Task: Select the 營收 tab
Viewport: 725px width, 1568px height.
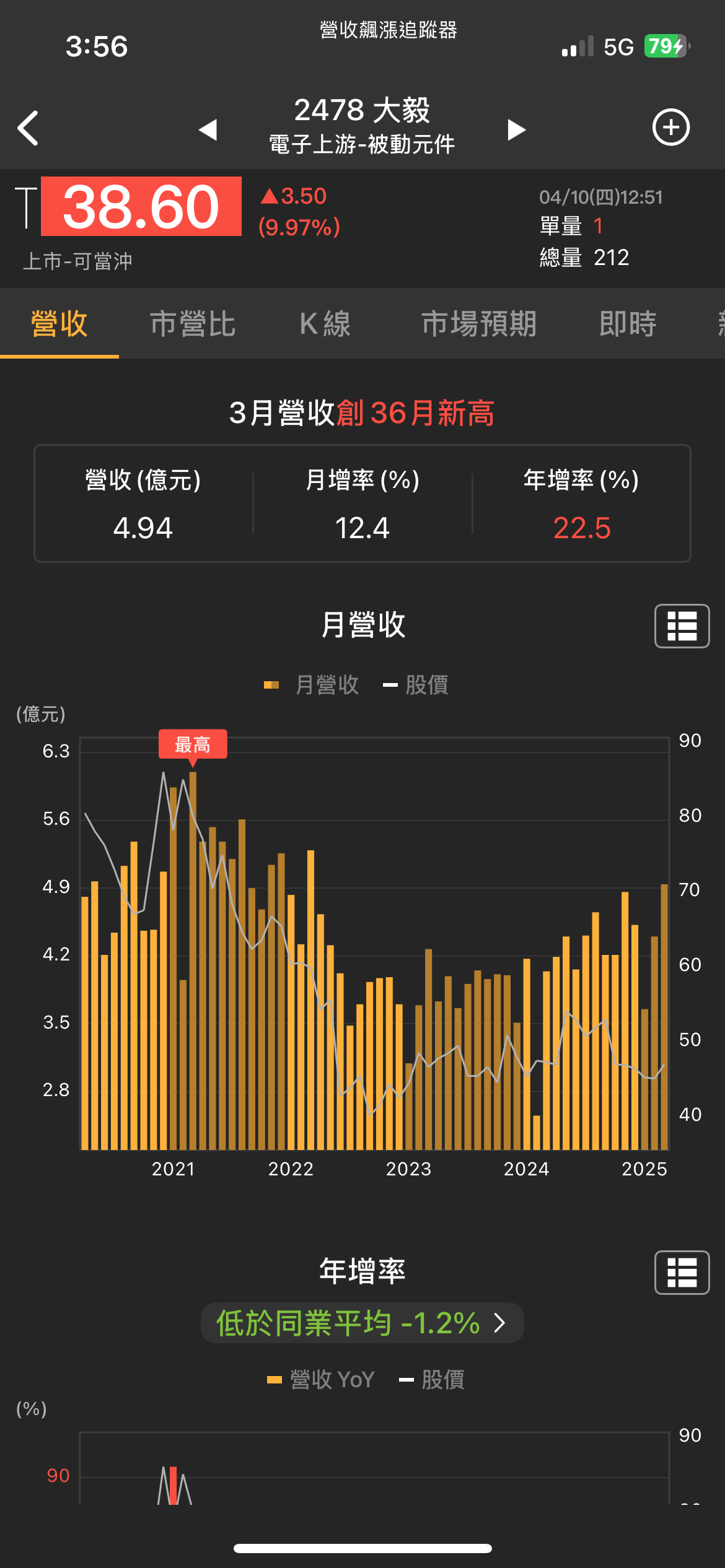Action: [59, 324]
